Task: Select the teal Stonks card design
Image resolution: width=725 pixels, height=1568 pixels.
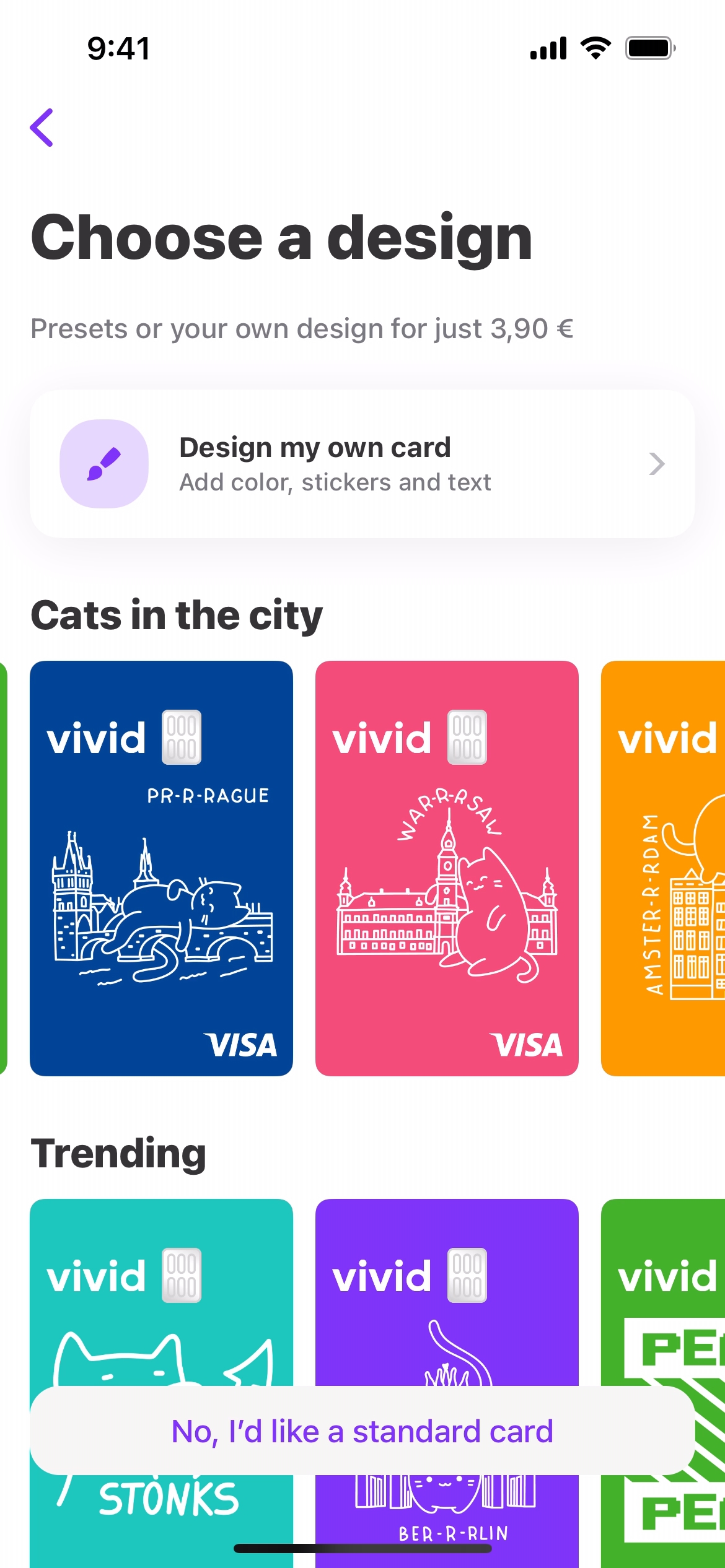Action: click(161, 1300)
